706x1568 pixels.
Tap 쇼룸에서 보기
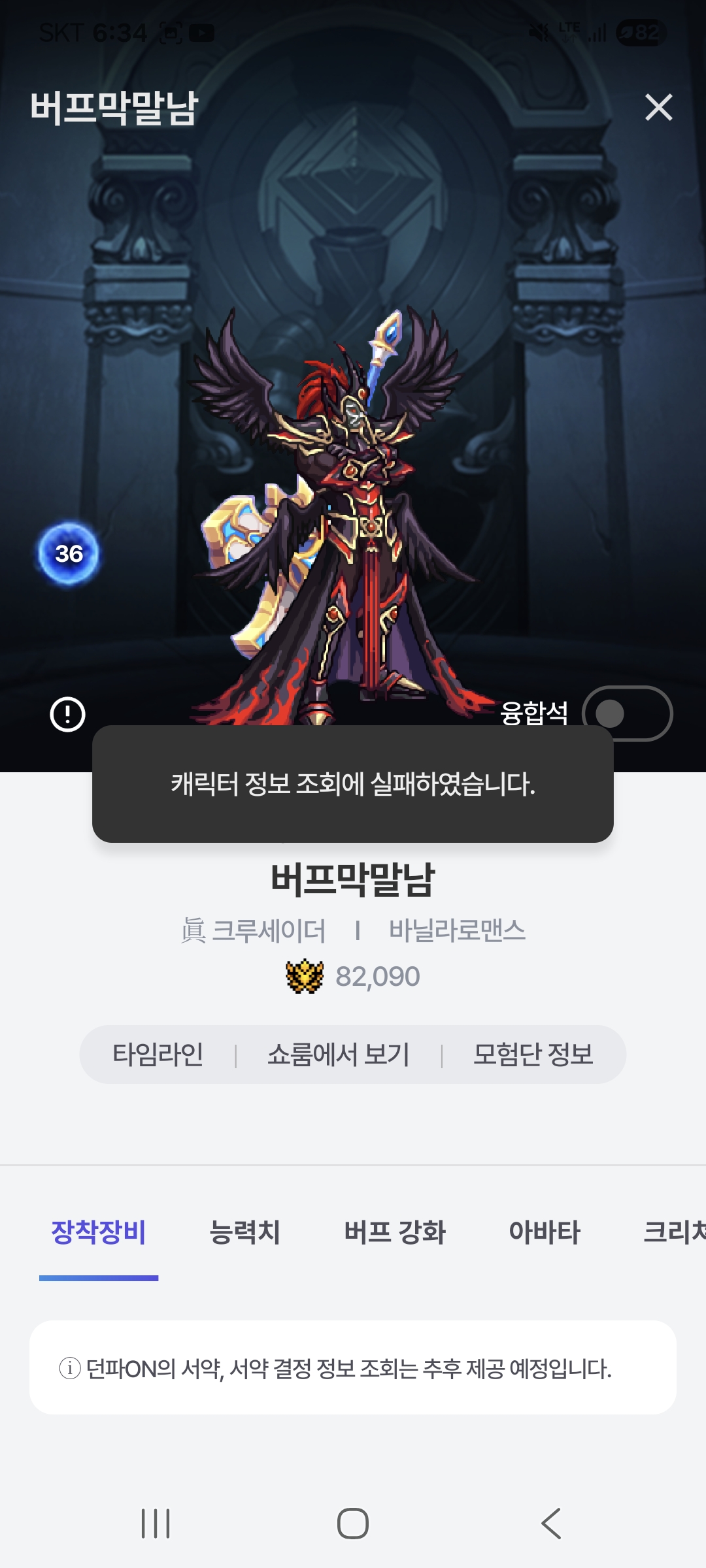[x=339, y=1054]
